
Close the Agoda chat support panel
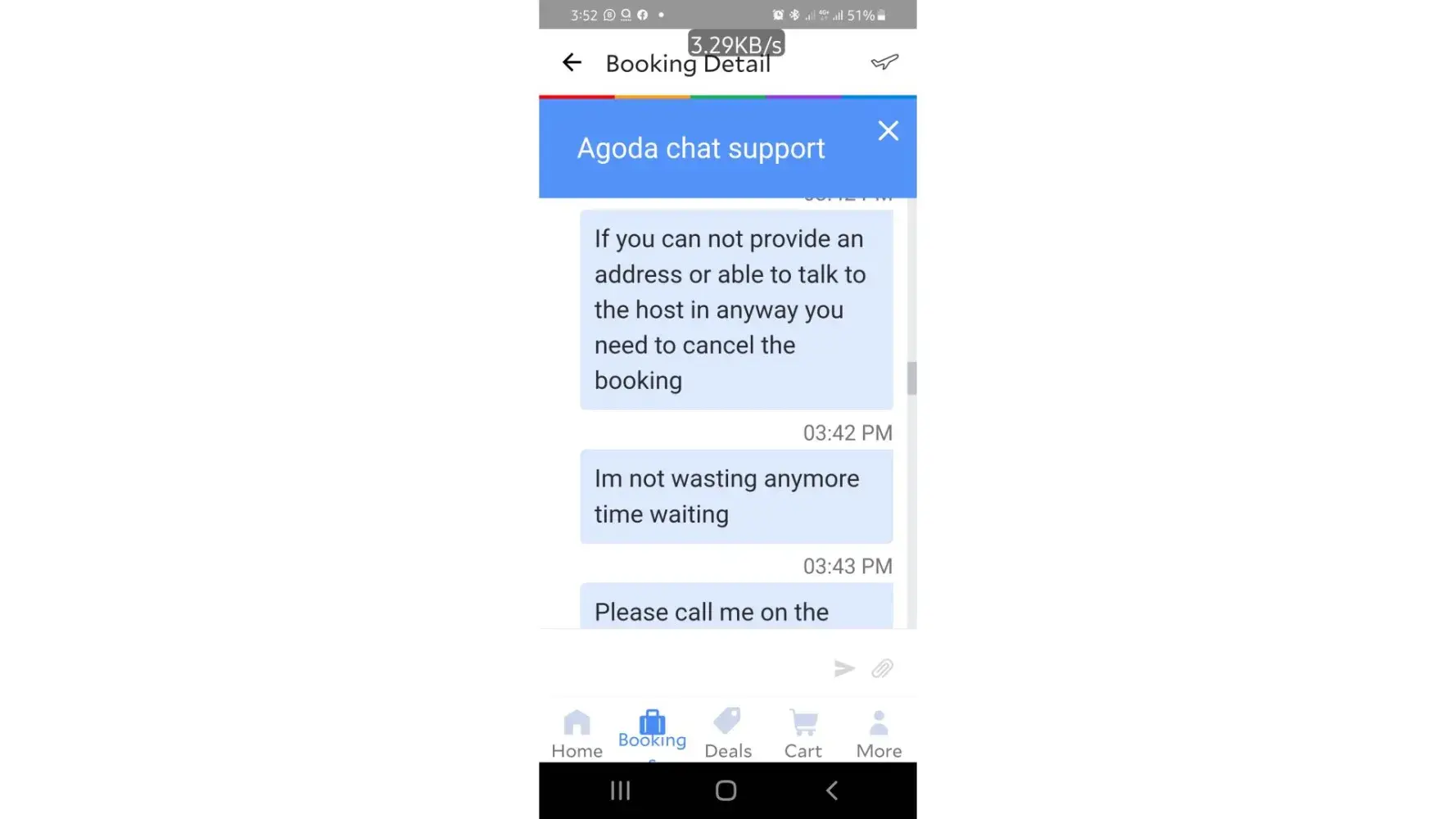click(x=888, y=131)
